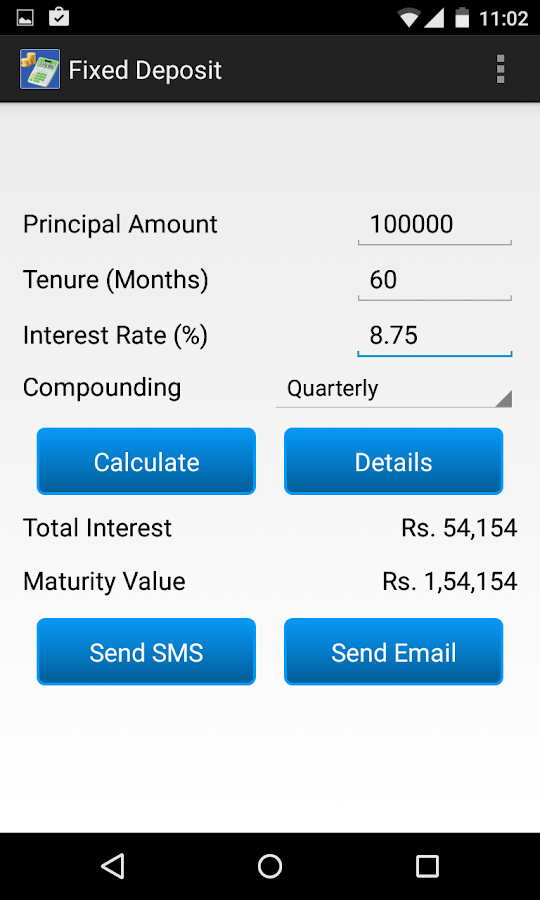Tap Send Email button
Screen dimensions: 540x900
point(394,652)
